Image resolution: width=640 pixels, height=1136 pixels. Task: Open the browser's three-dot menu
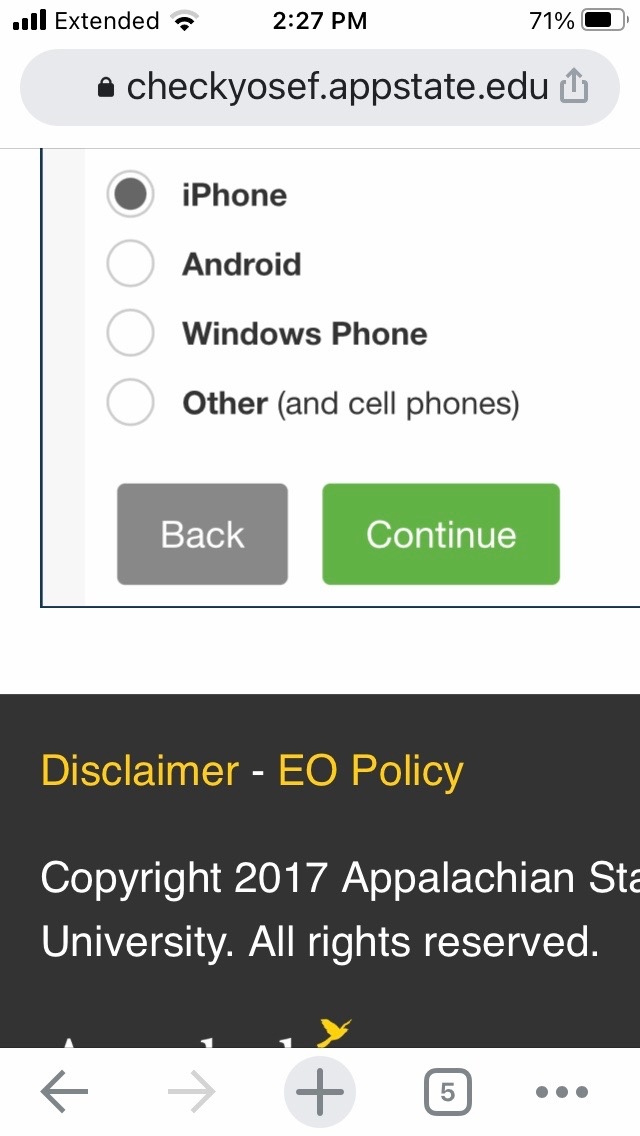pyautogui.click(x=562, y=1091)
